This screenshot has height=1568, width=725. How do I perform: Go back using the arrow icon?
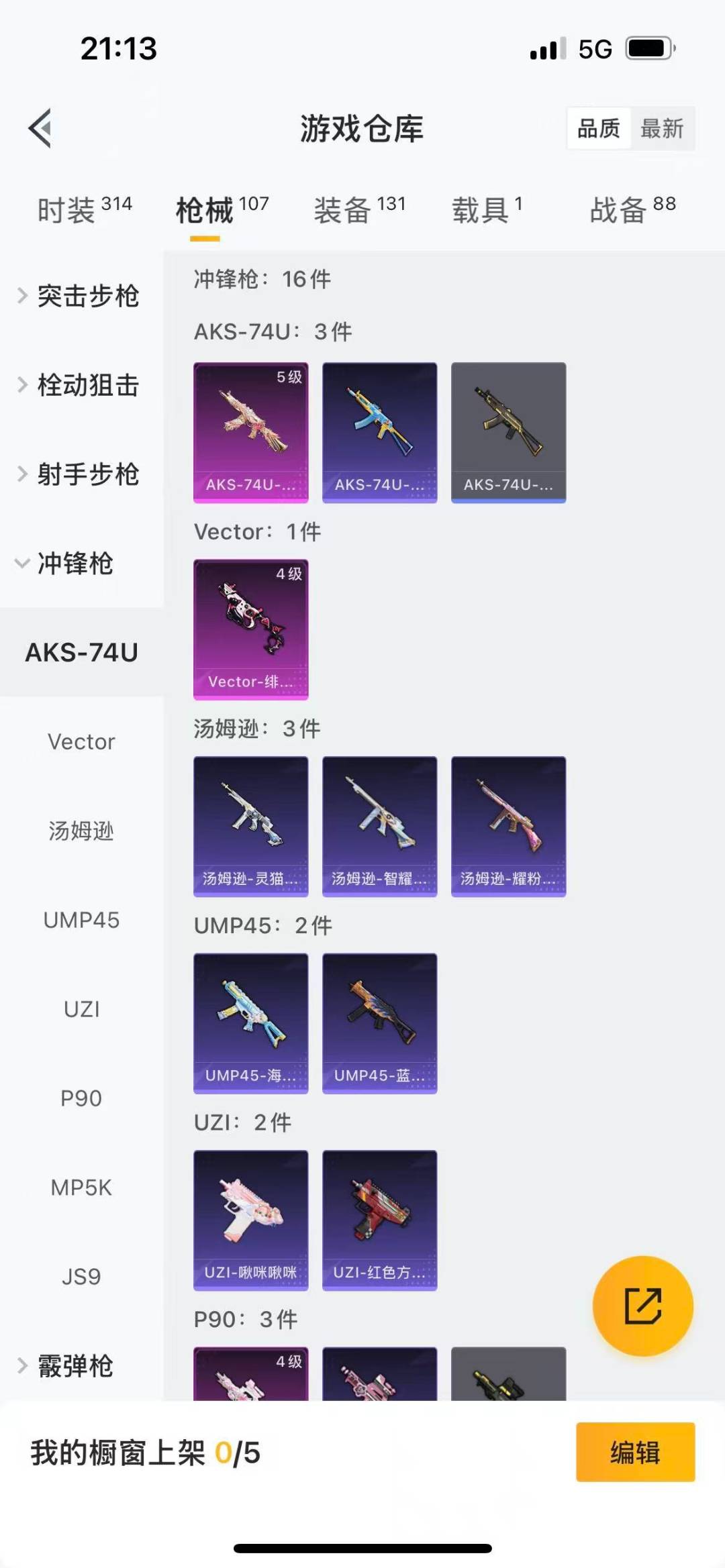(41, 128)
